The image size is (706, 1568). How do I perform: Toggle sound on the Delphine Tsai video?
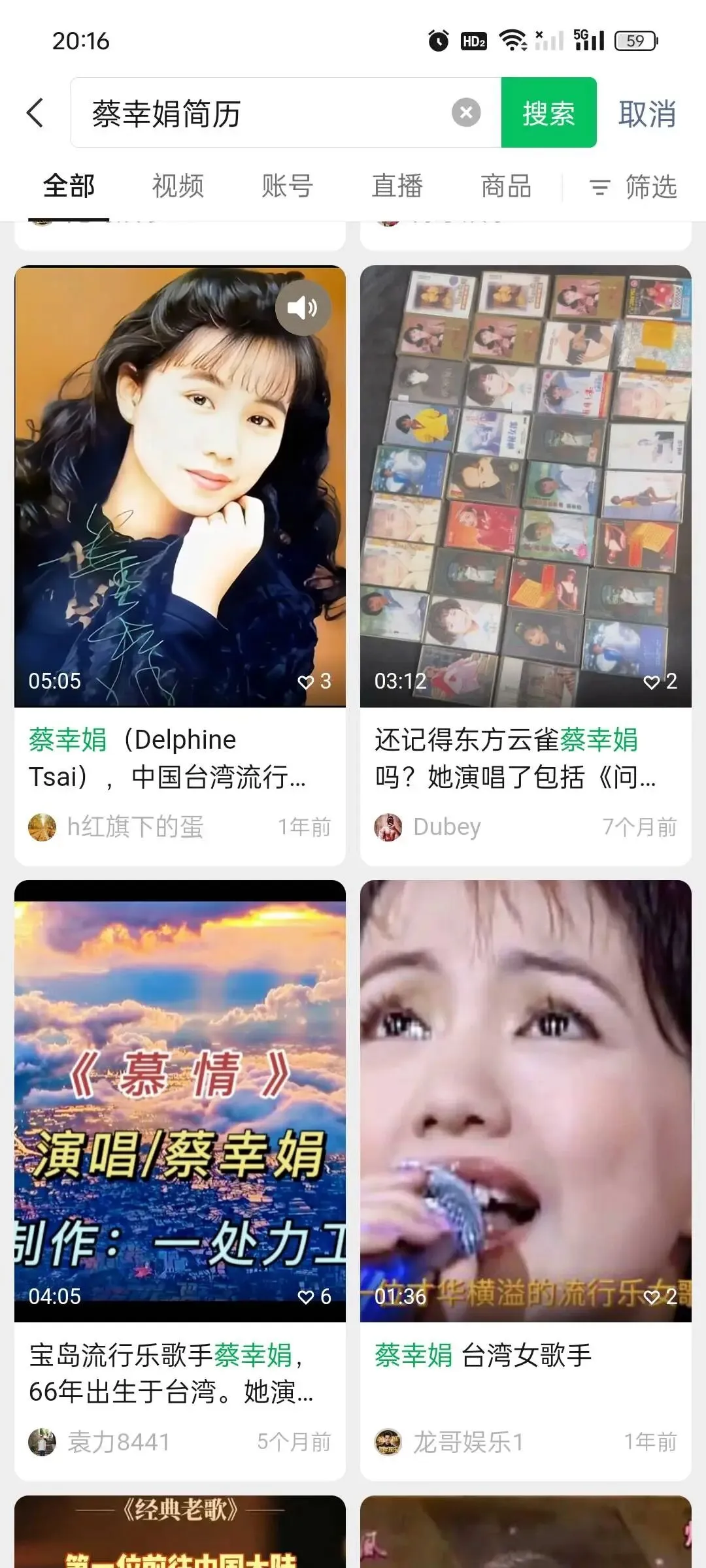click(302, 308)
